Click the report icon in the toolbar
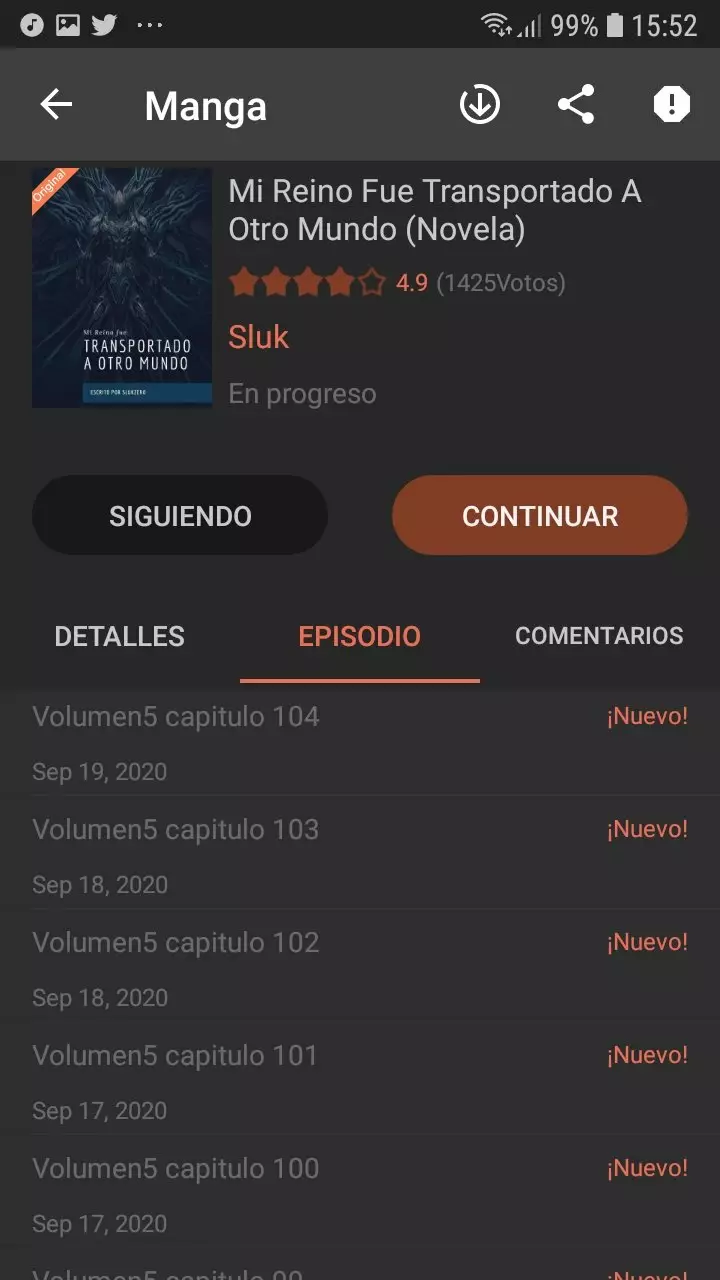 point(671,104)
